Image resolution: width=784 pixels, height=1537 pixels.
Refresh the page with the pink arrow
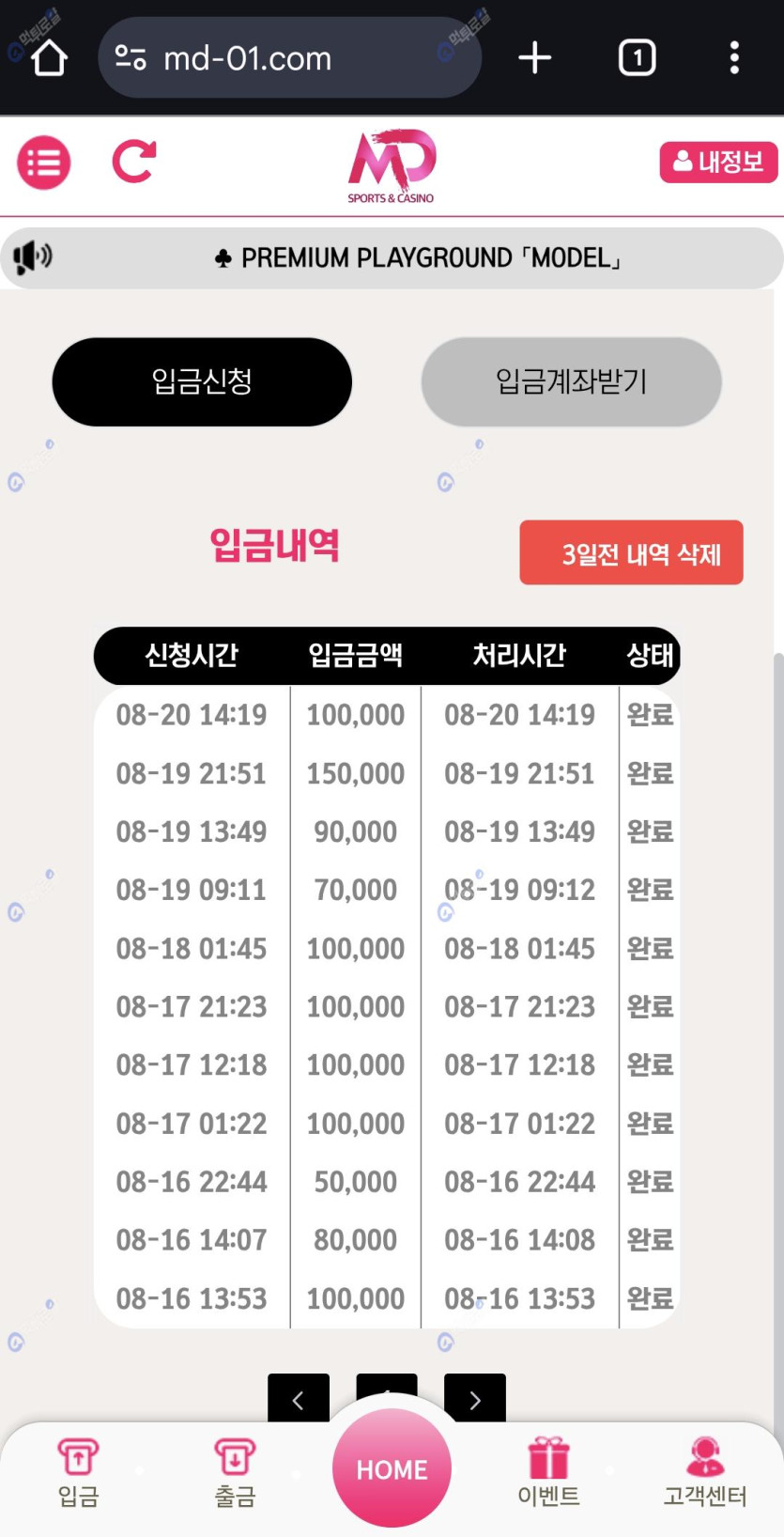(x=133, y=162)
